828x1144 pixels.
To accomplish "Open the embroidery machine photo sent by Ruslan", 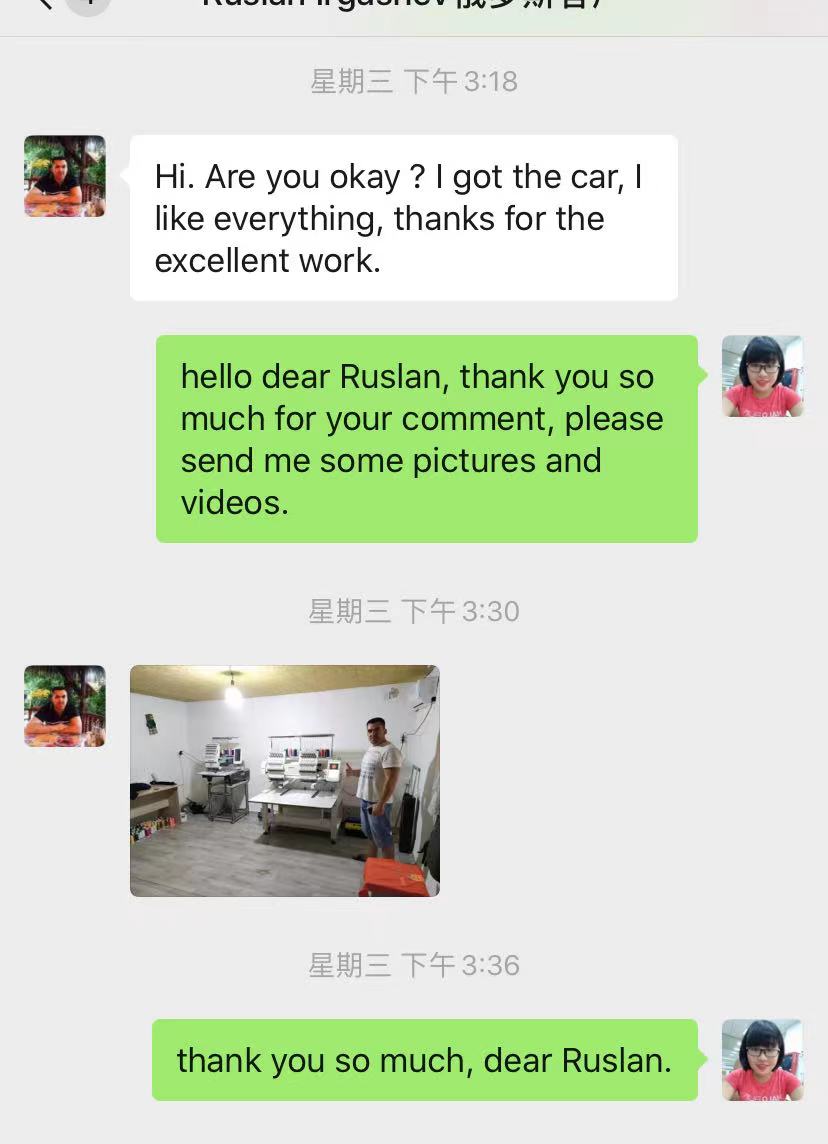I will tap(285, 781).
